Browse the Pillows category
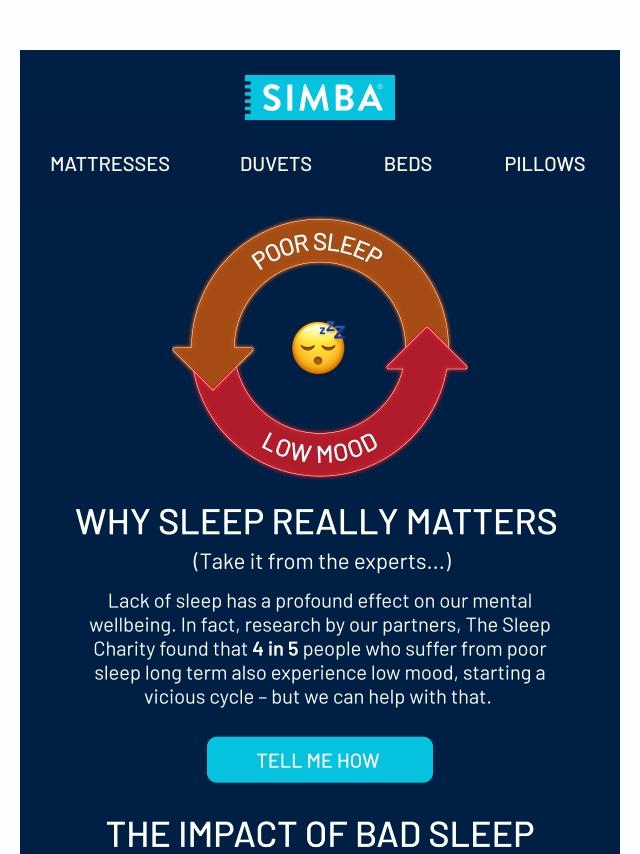The height and width of the screenshot is (854, 640). pyautogui.click(x=544, y=164)
